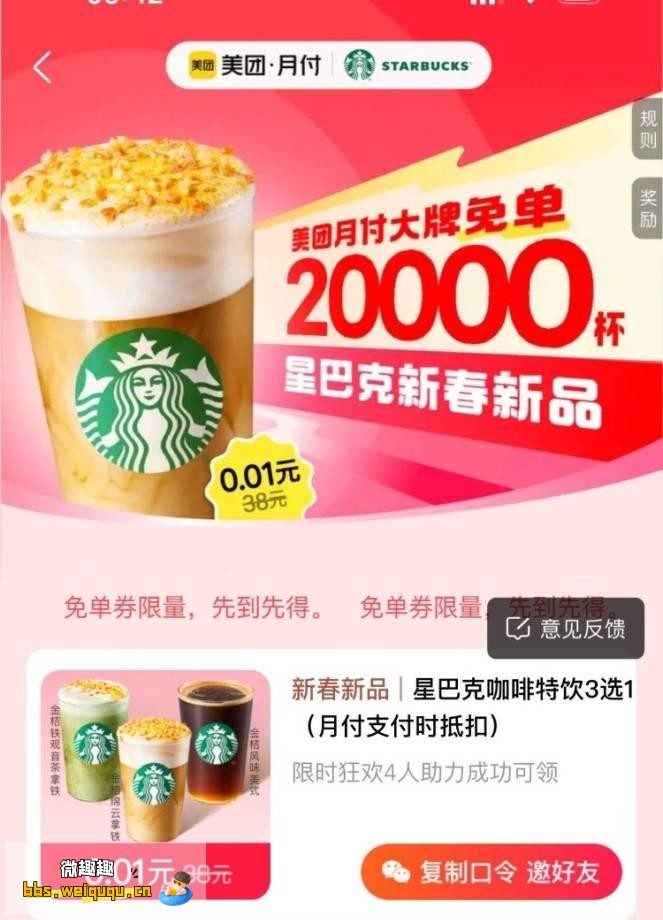The image size is (663, 920).
Task: Open the 意见反馈 feedback button
Action: tap(566, 628)
